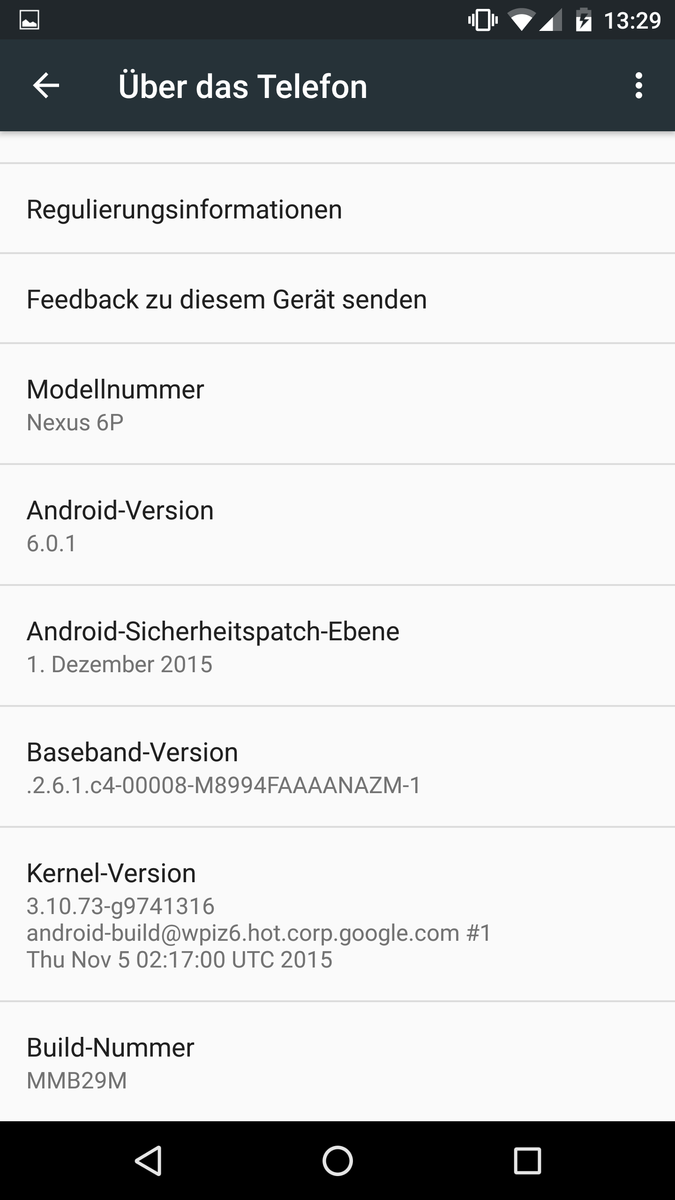Viewport: 675px width, 1200px height.
Task: Open Regulierungsinformationen
Action: point(337,208)
